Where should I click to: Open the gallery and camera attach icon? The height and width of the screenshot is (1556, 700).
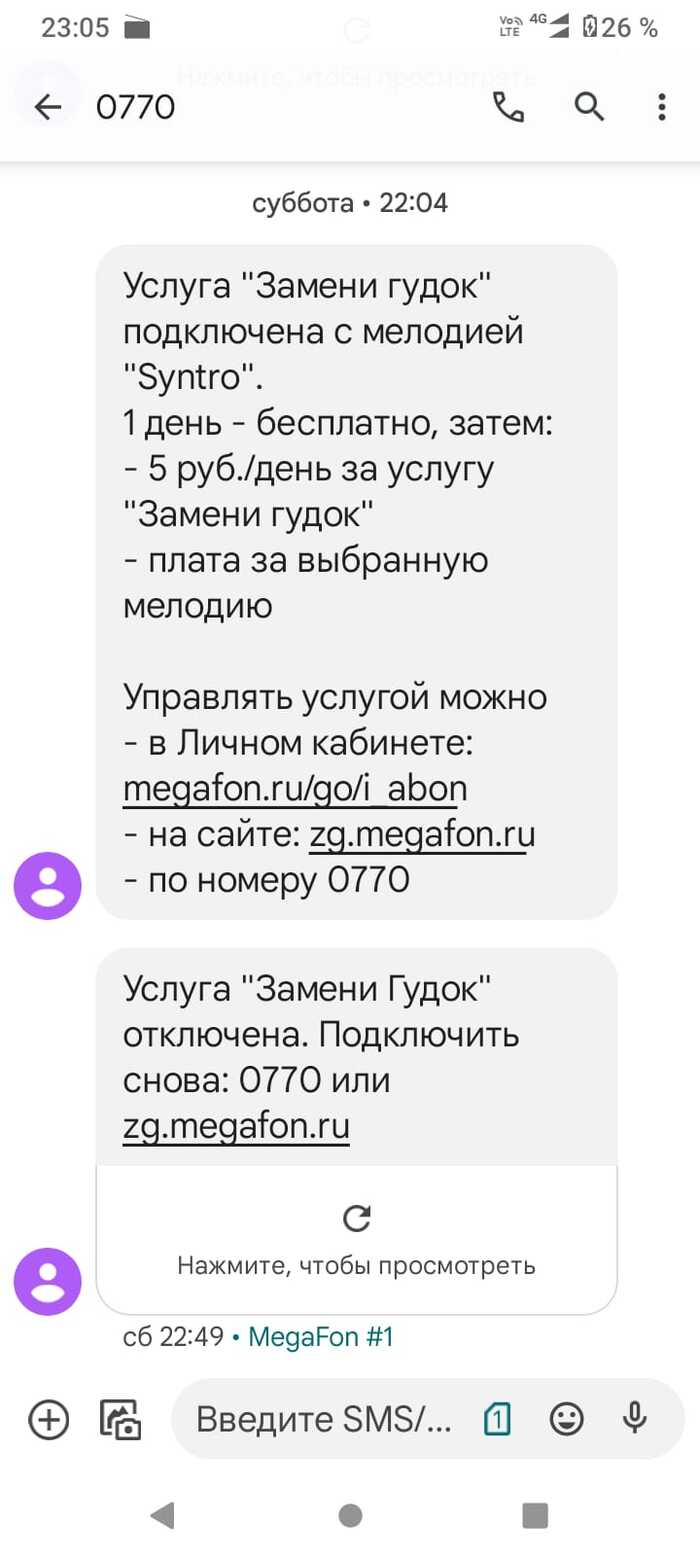click(x=120, y=1419)
